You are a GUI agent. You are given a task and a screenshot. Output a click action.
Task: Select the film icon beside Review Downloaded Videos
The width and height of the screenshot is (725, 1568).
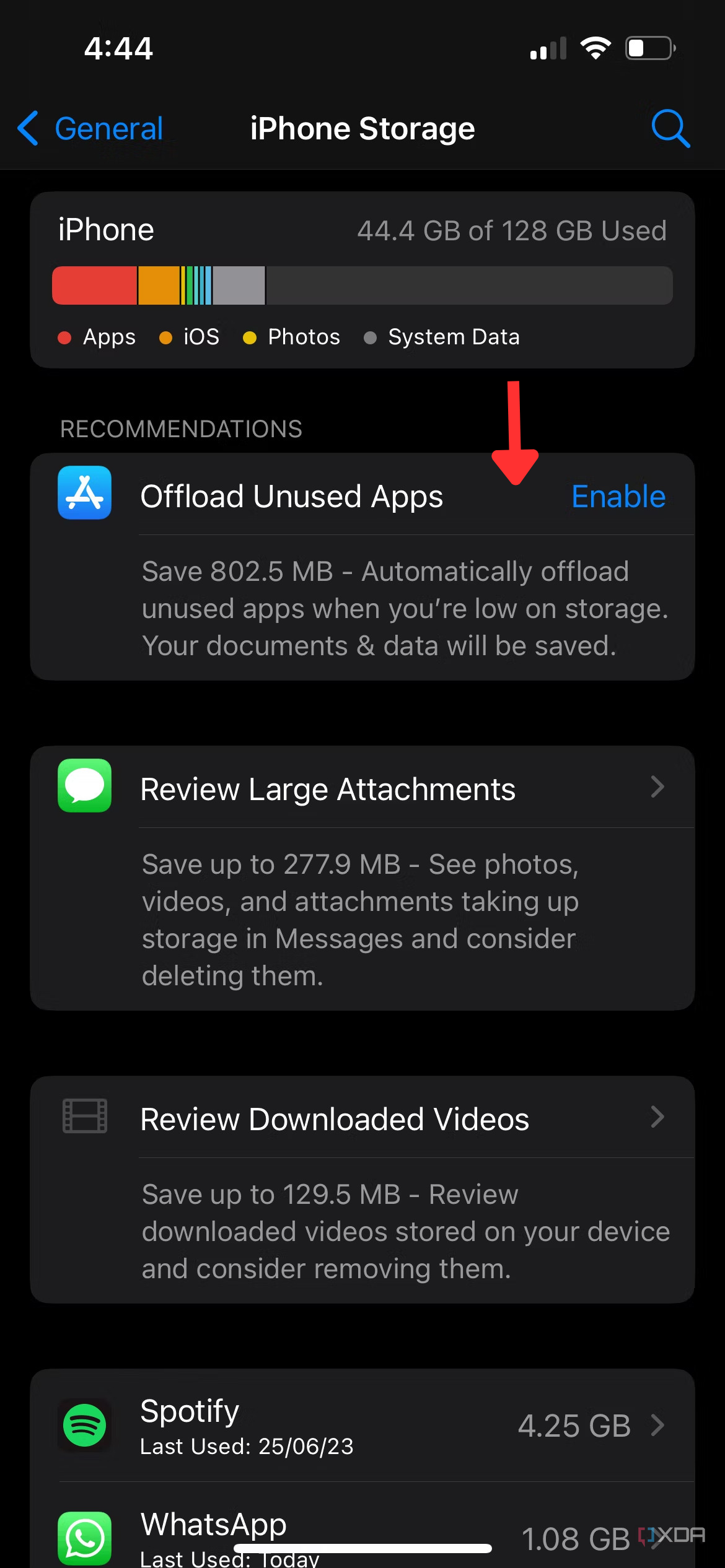(84, 1117)
